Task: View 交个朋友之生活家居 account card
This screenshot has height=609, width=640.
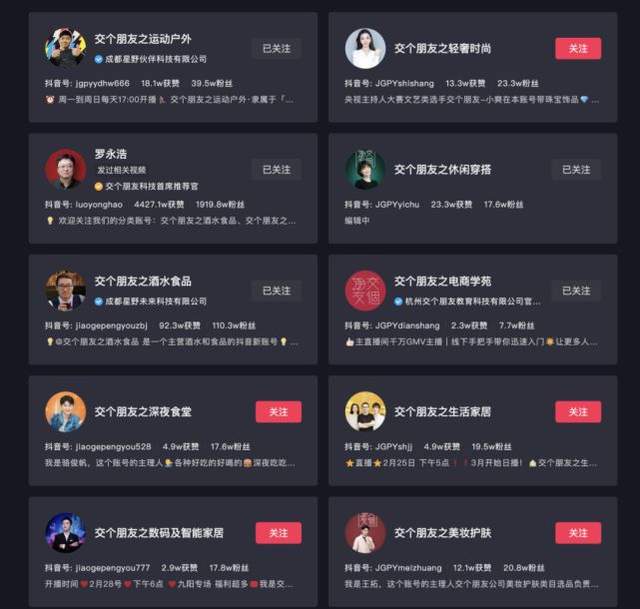Action: tap(442, 411)
